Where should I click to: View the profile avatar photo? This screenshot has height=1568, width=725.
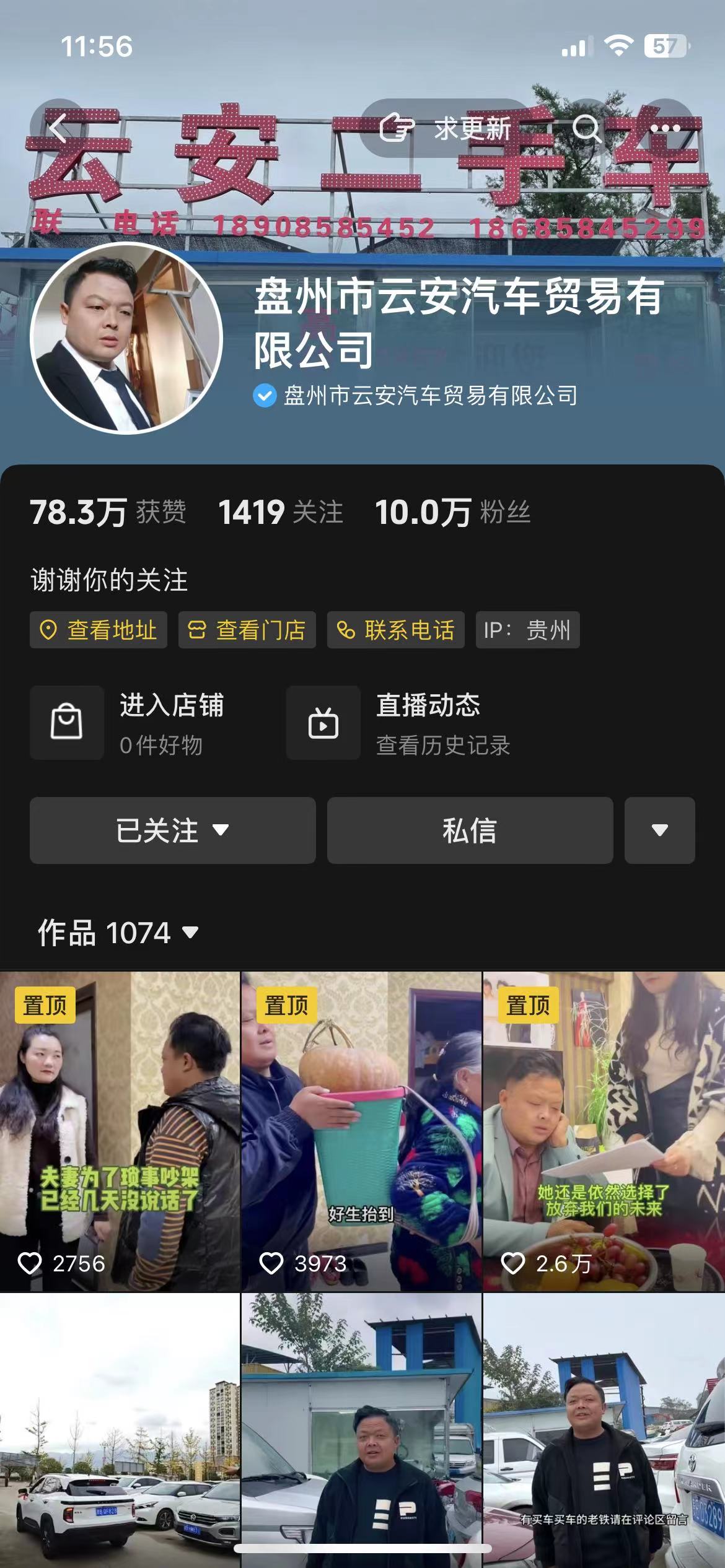126,338
